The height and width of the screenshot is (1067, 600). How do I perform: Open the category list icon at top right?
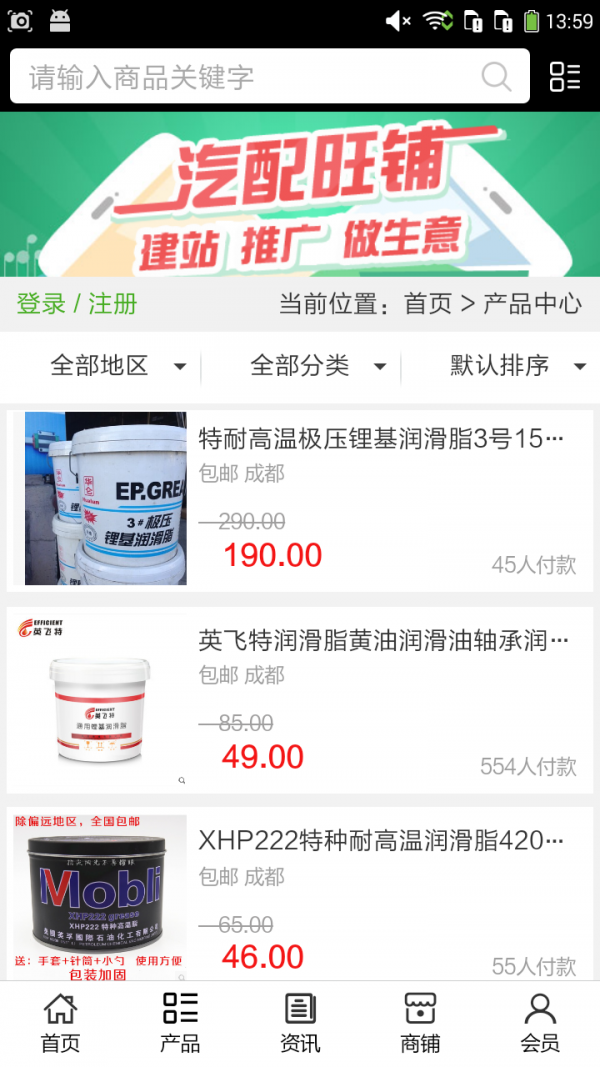point(565,76)
